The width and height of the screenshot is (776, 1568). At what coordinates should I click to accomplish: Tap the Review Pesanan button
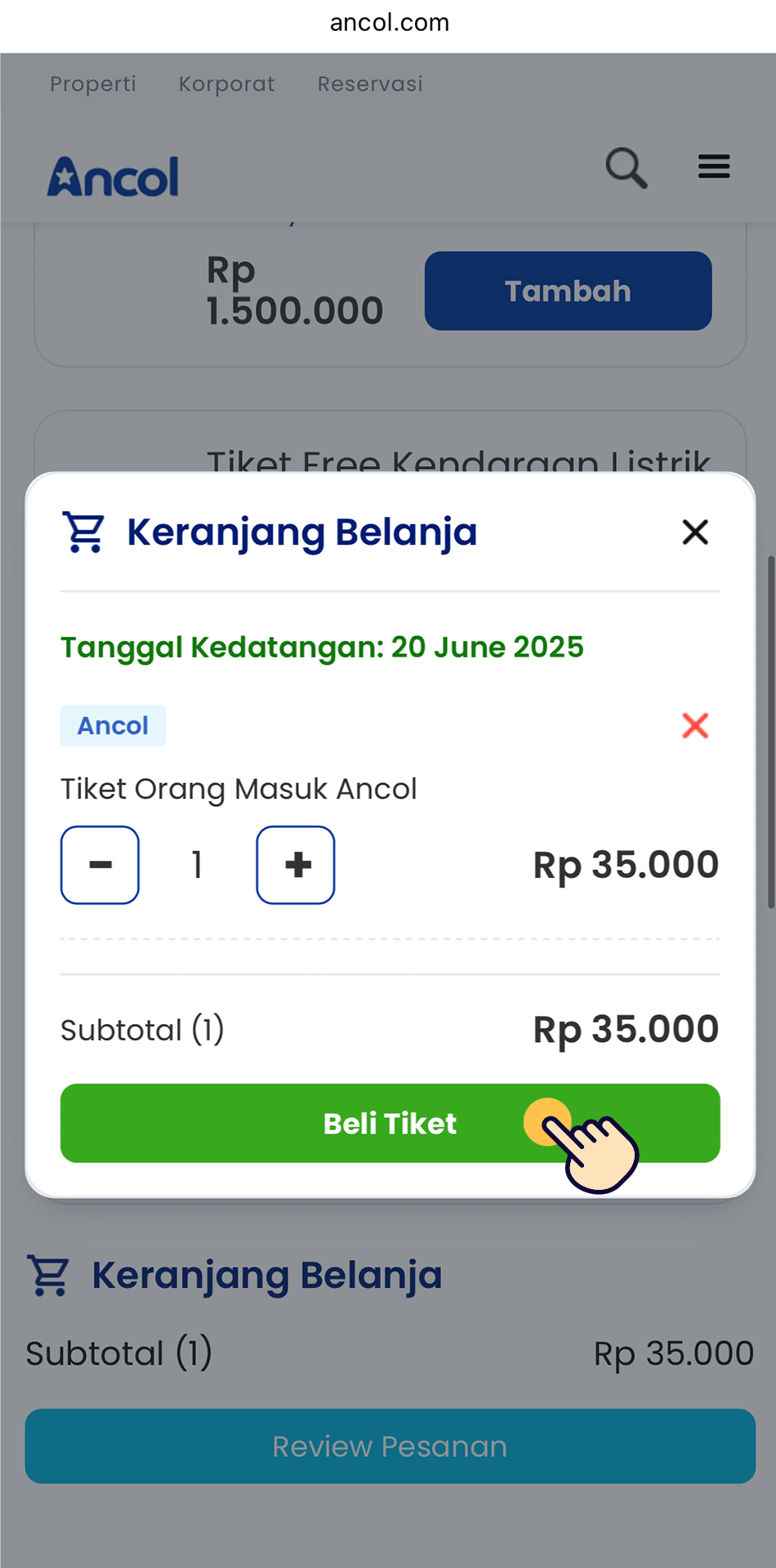390,1445
